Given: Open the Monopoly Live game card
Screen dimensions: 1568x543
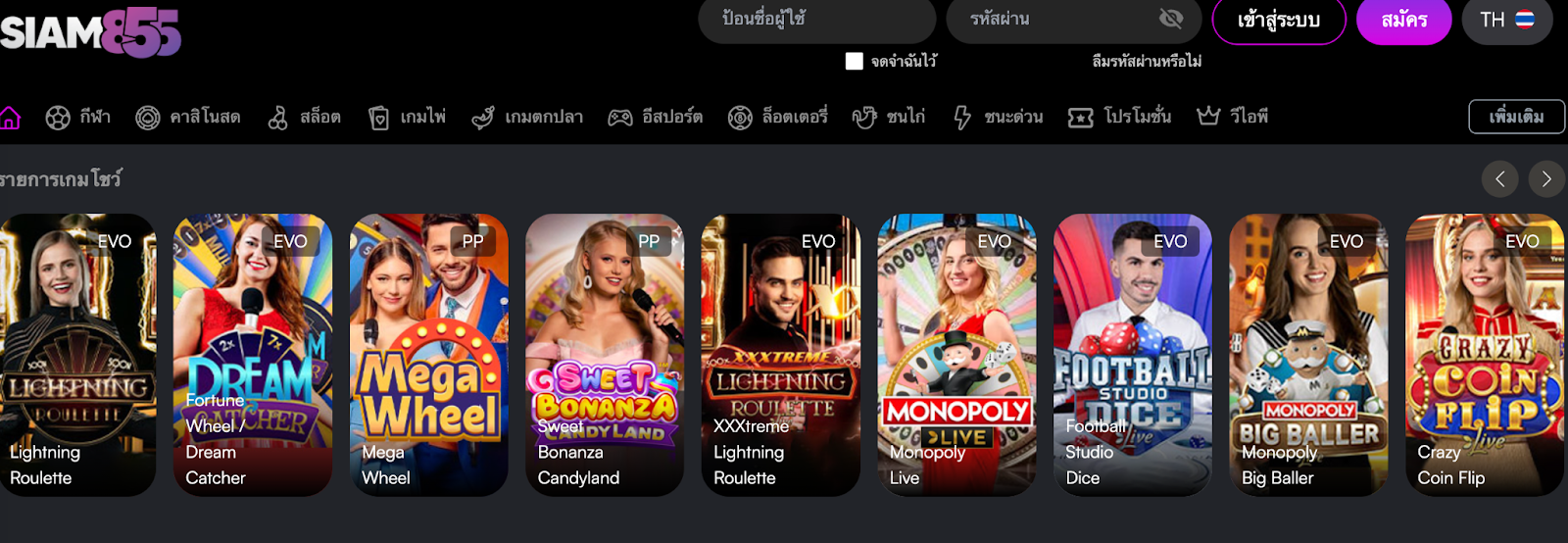Looking at the screenshot, I should [x=956, y=355].
